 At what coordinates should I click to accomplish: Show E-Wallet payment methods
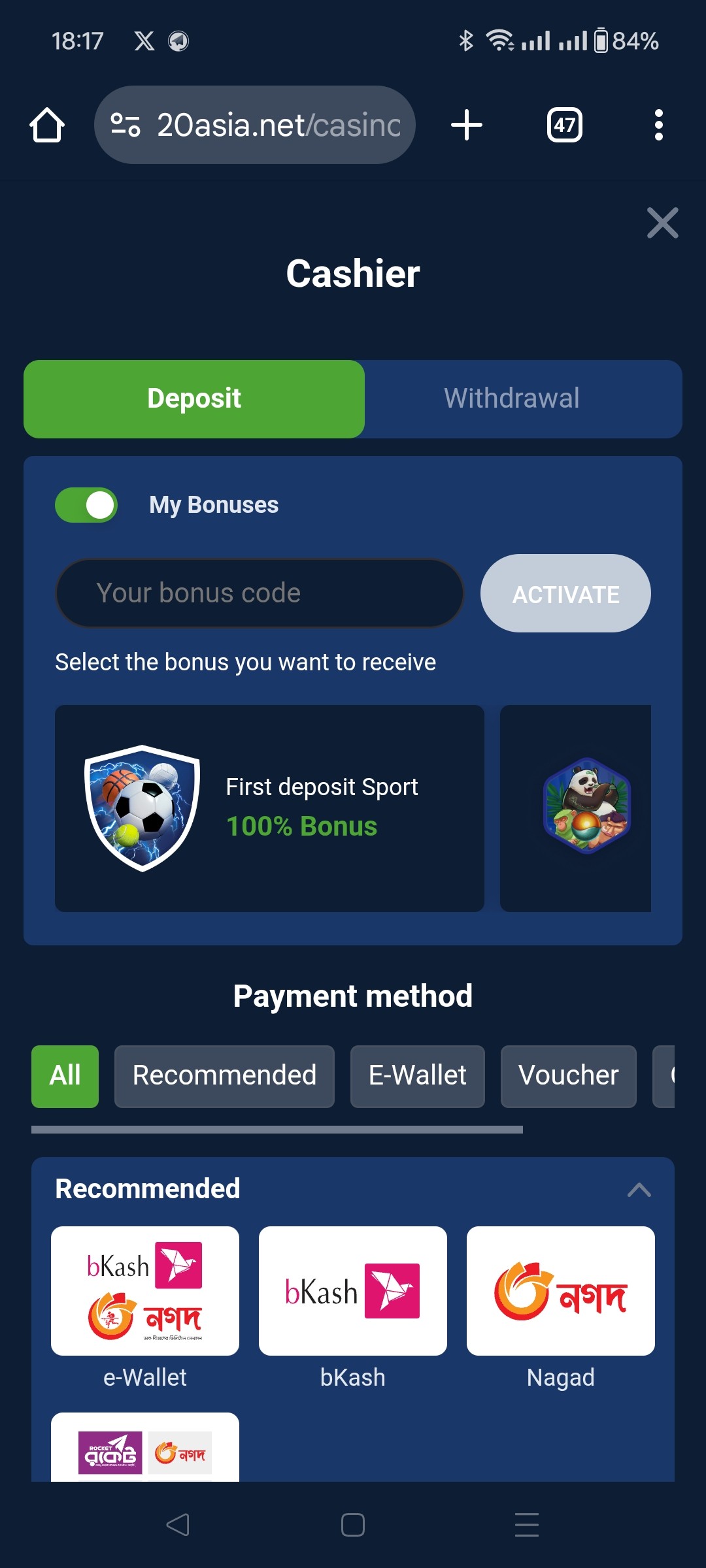click(417, 1076)
